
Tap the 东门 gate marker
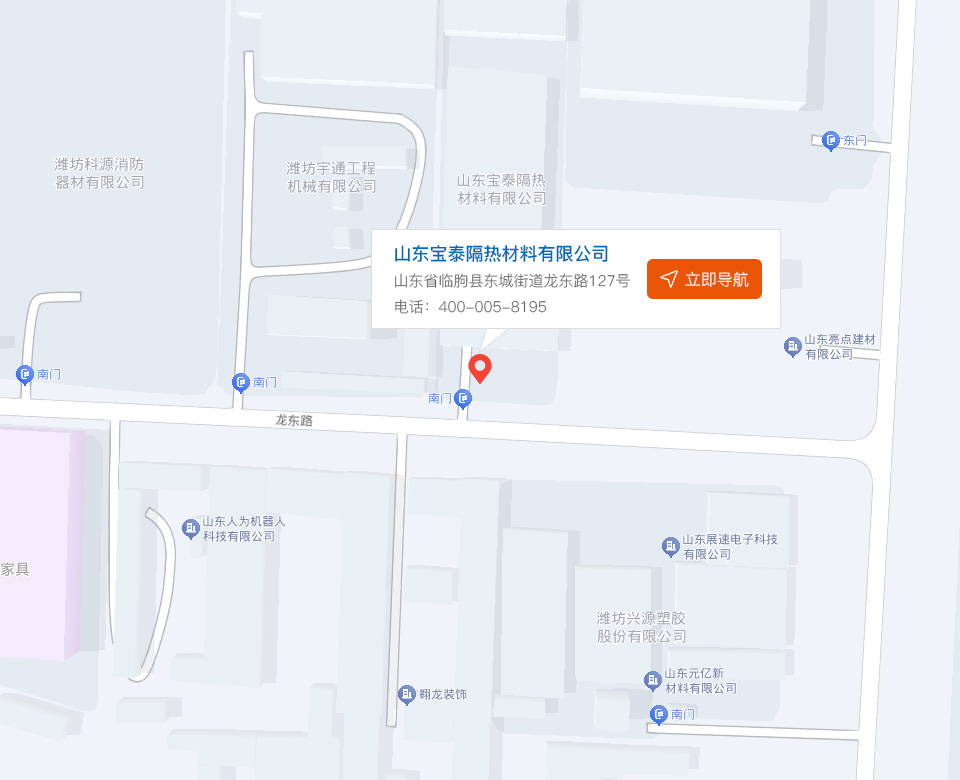(x=830, y=141)
